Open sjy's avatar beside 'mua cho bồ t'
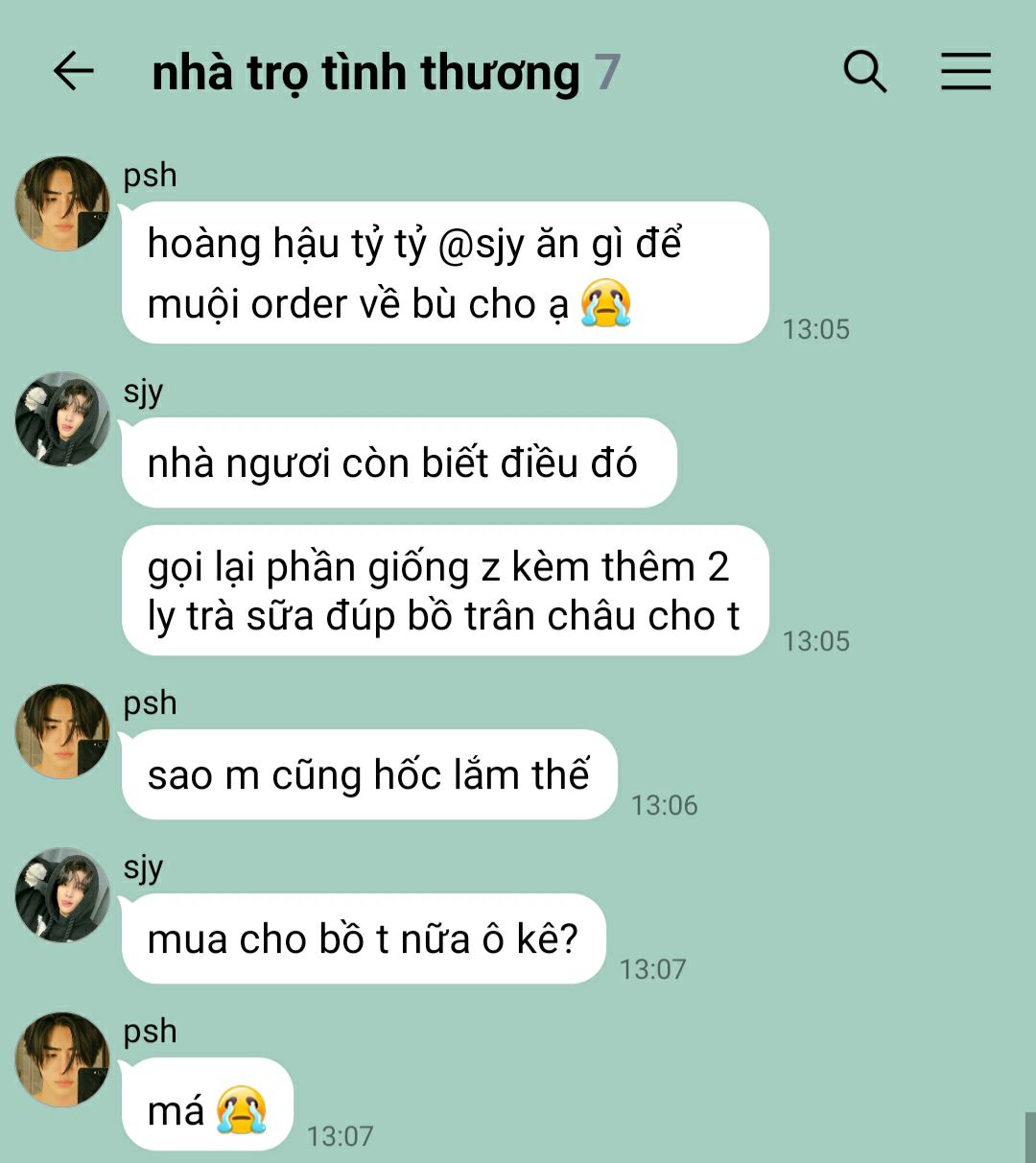 click(x=62, y=895)
